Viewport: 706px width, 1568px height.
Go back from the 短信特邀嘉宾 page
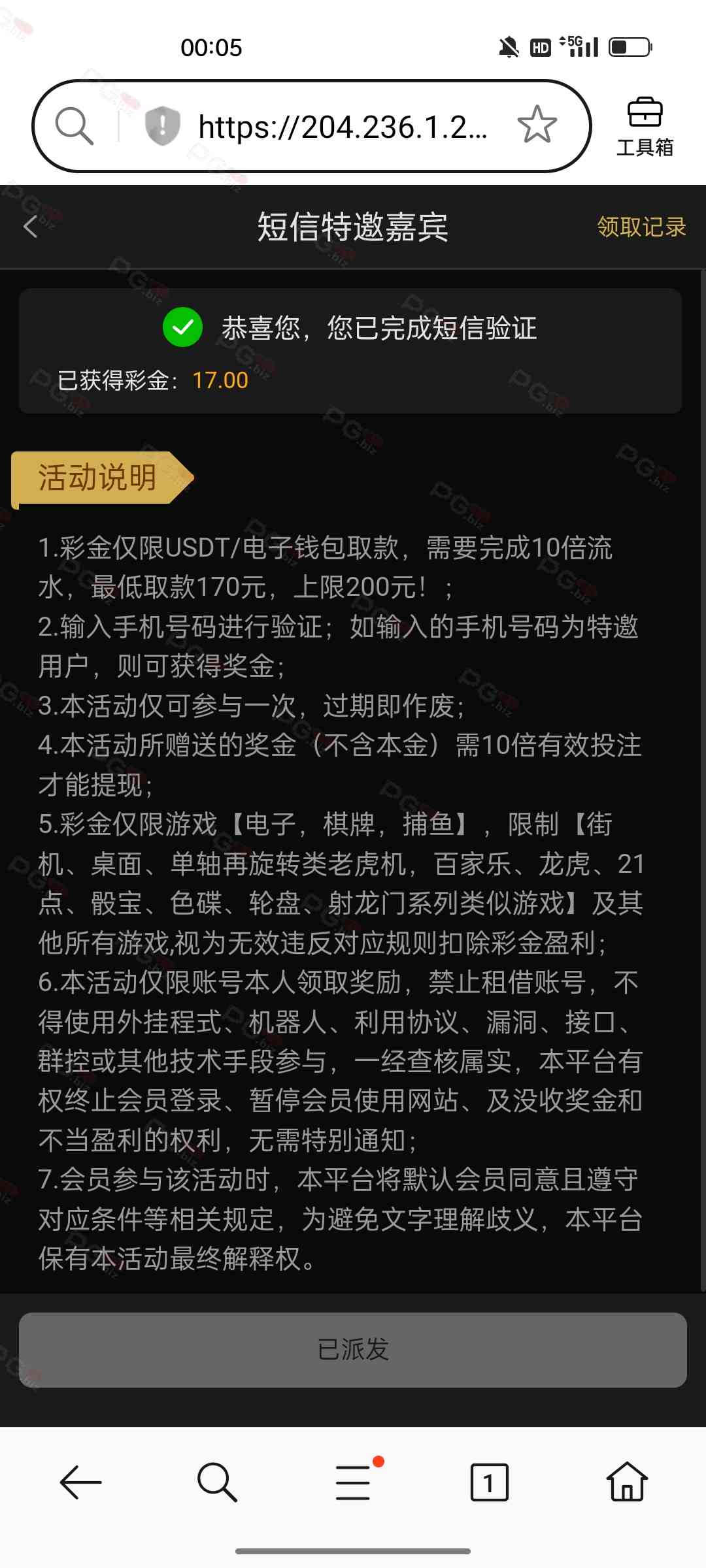31,227
